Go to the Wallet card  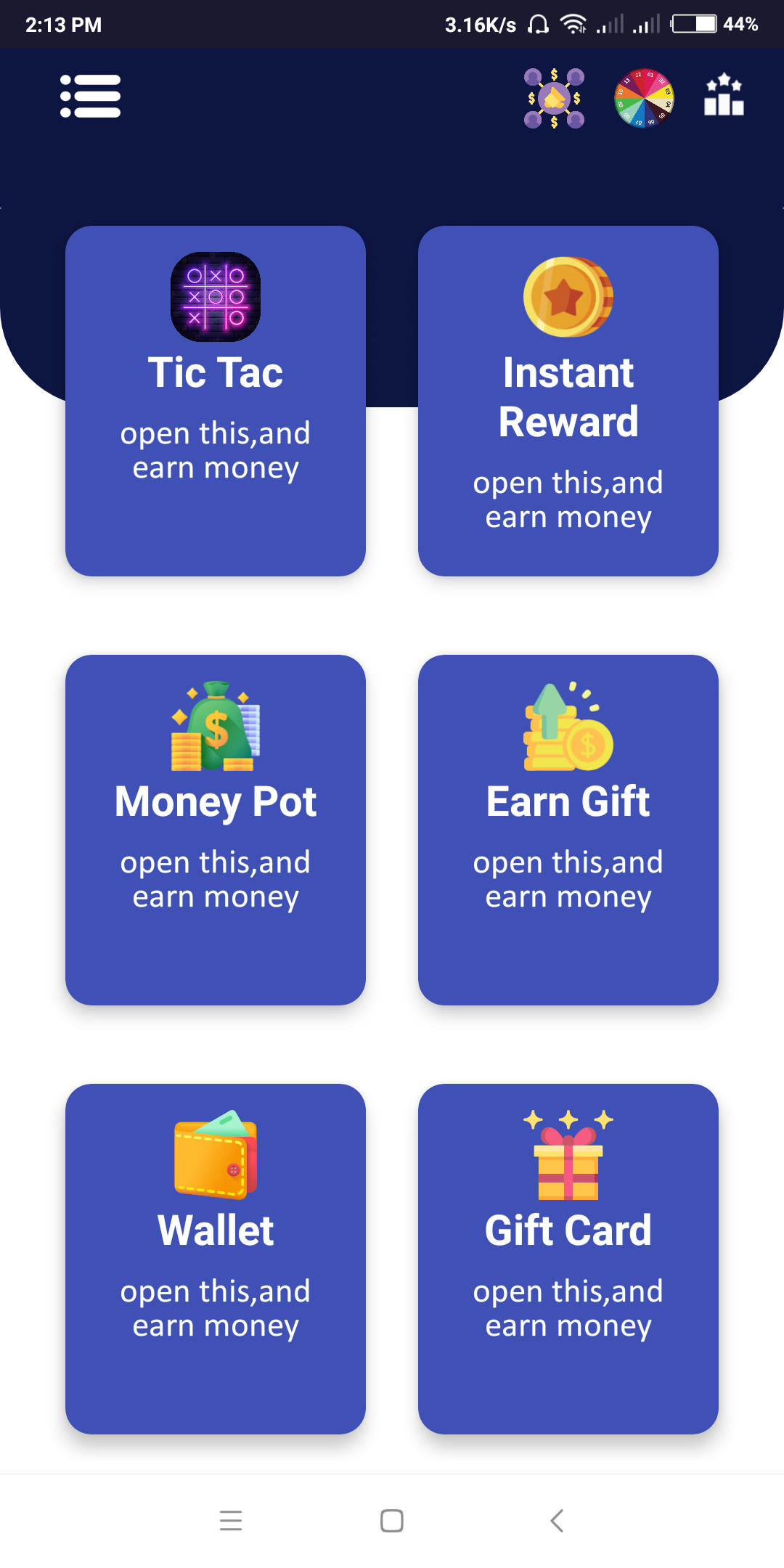pyautogui.click(x=216, y=1259)
